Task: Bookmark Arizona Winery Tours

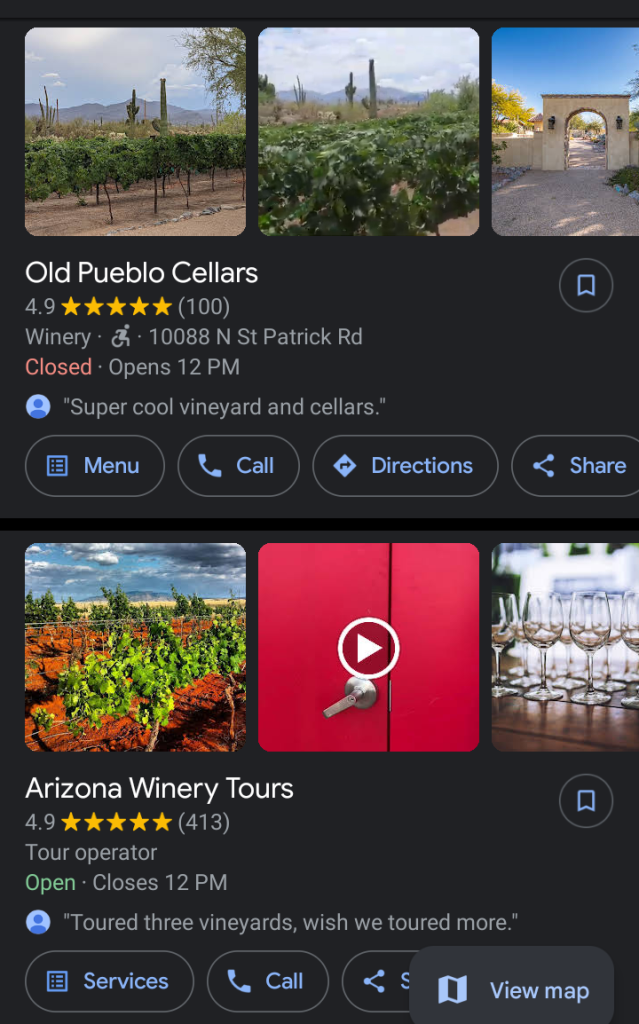Action: (x=586, y=801)
